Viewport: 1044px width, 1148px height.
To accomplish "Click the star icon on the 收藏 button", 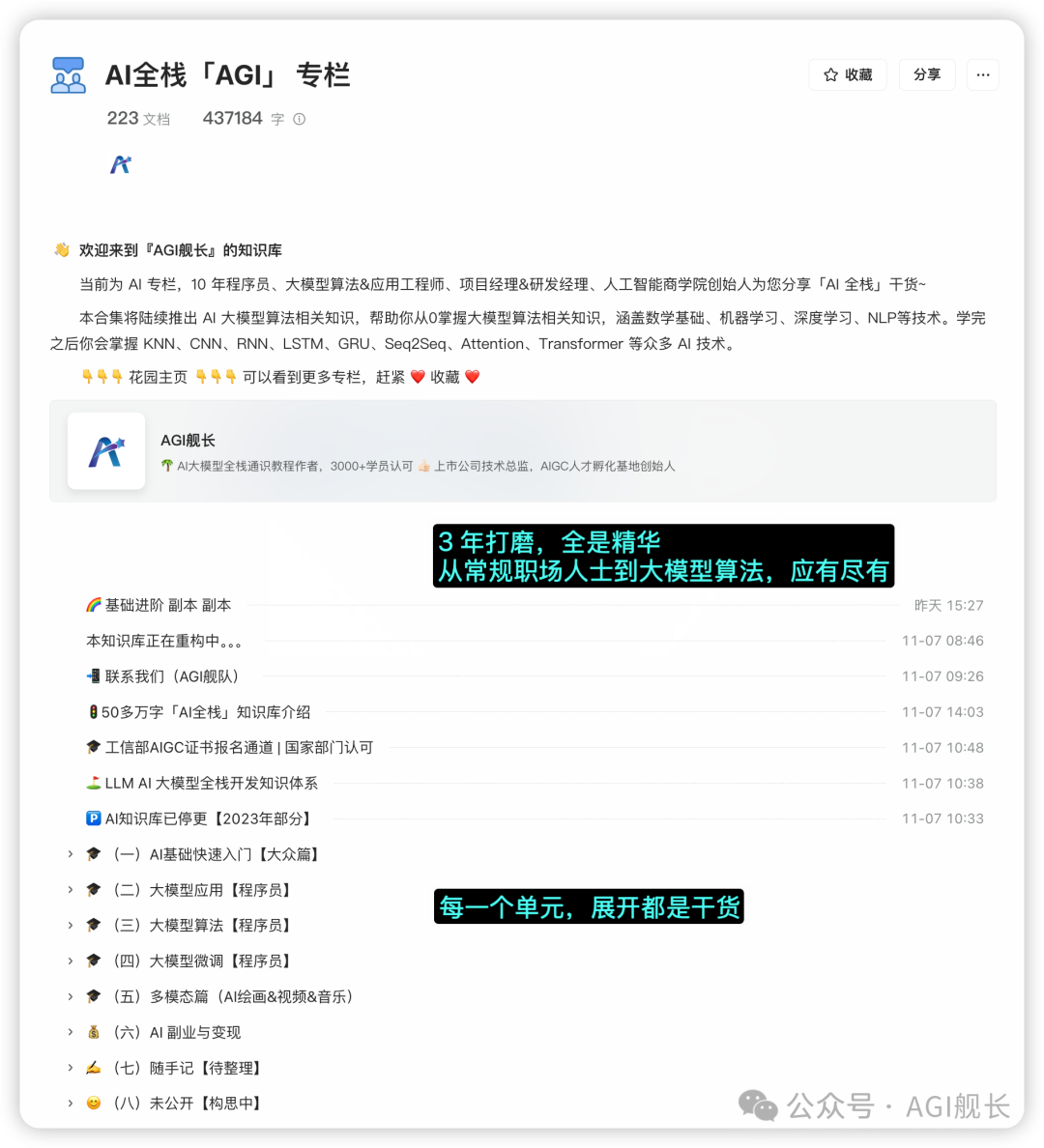I will click(x=830, y=74).
